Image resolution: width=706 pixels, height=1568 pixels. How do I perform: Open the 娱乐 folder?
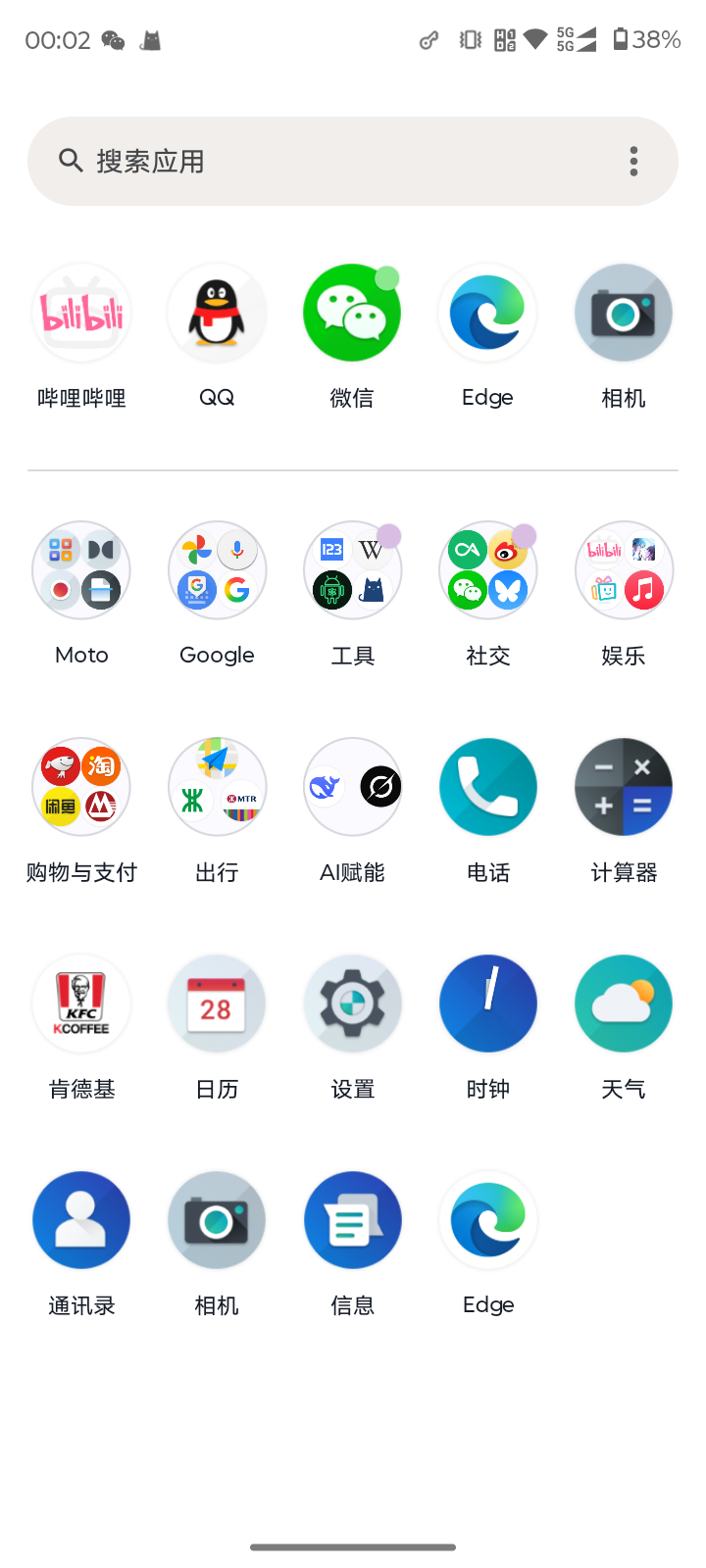624,570
